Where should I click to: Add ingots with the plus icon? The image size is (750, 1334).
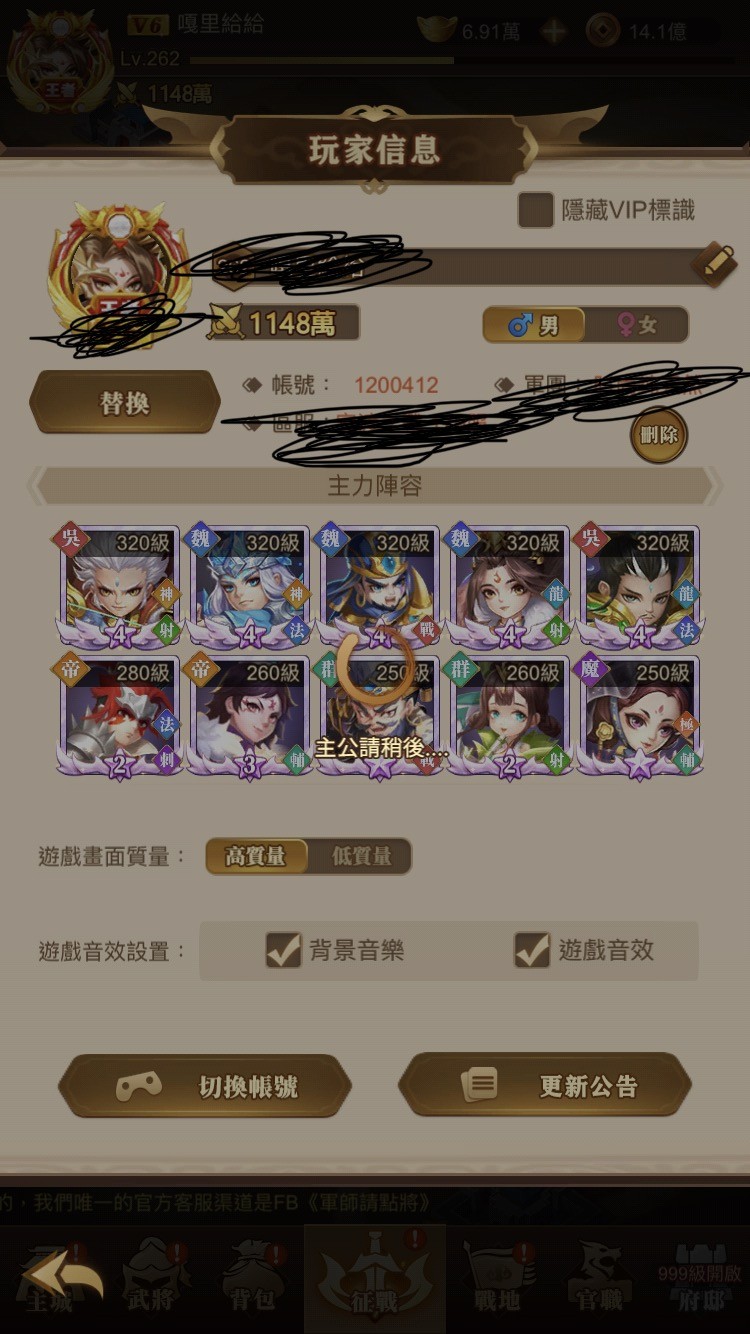point(553,31)
